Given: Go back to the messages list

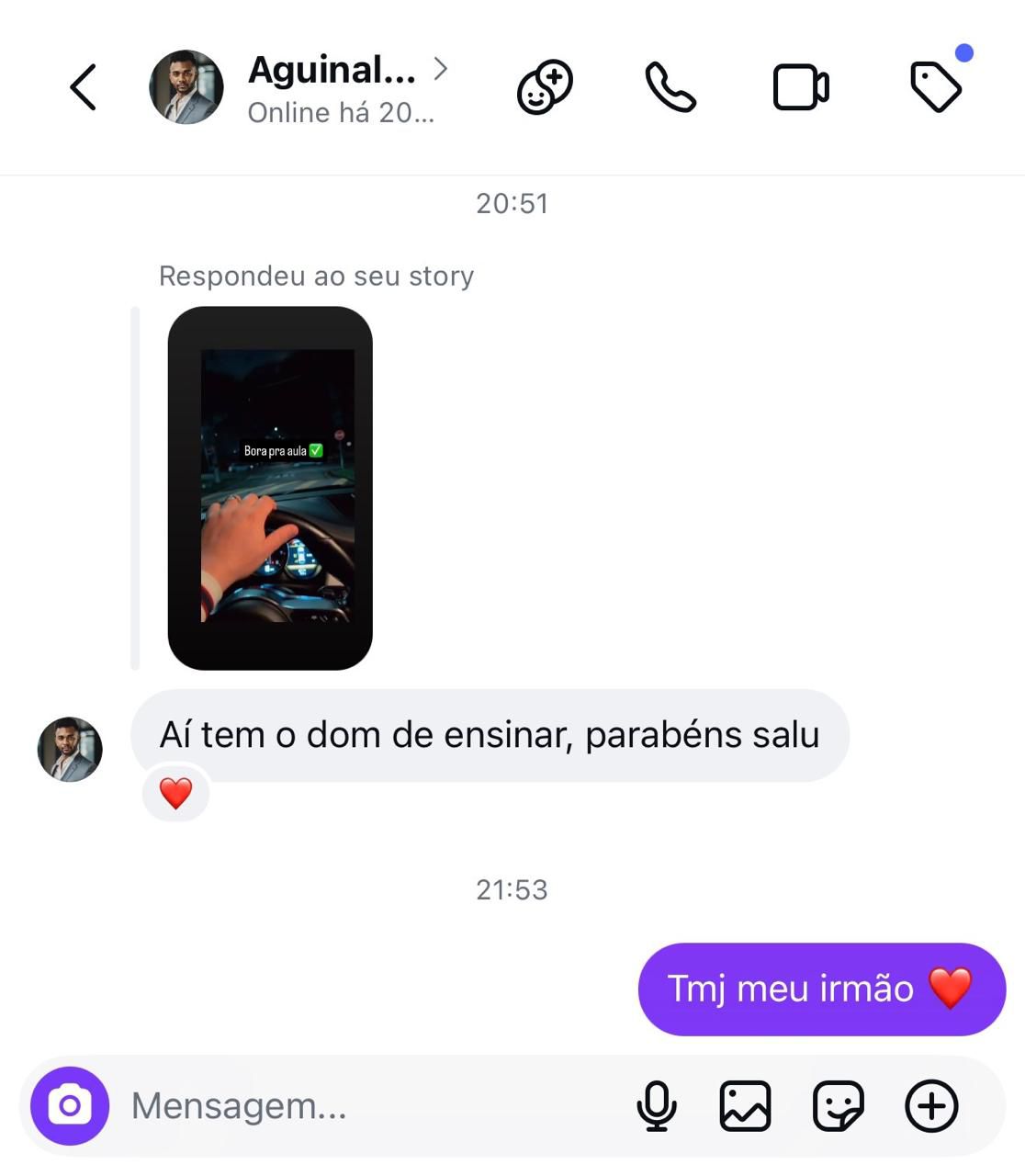Looking at the screenshot, I should 83,88.
